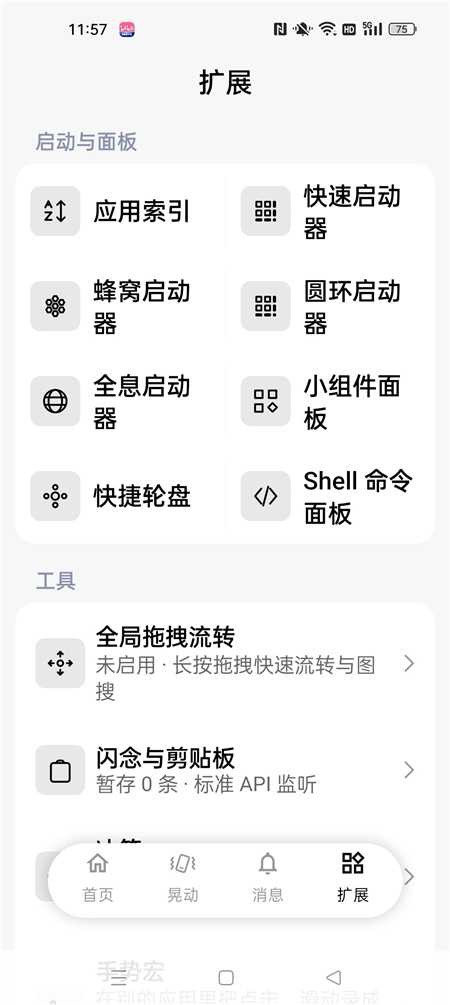Tap the system back button
The height and width of the screenshot is (1005, 450).
click(x=333, y=977)
